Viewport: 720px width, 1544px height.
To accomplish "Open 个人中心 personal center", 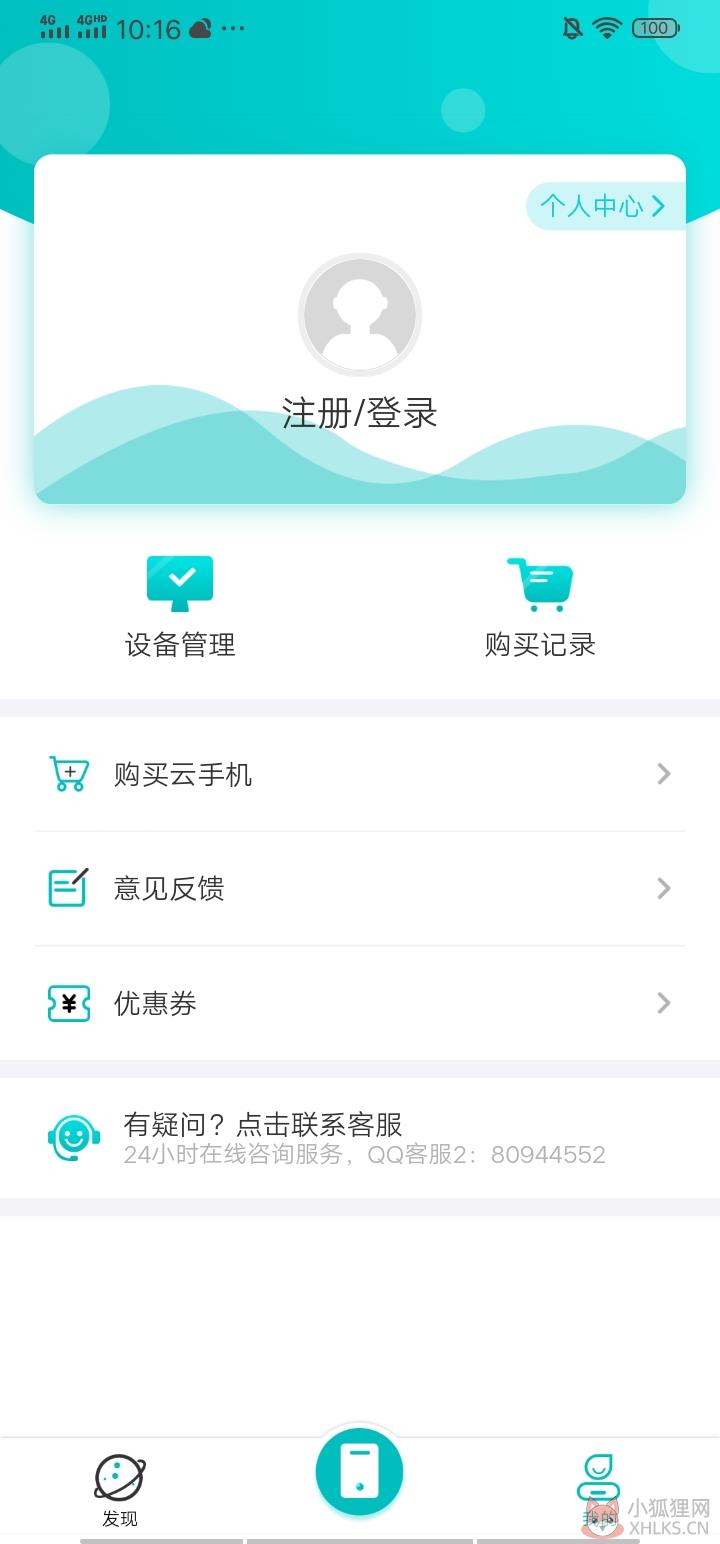I will coord(605,206).
